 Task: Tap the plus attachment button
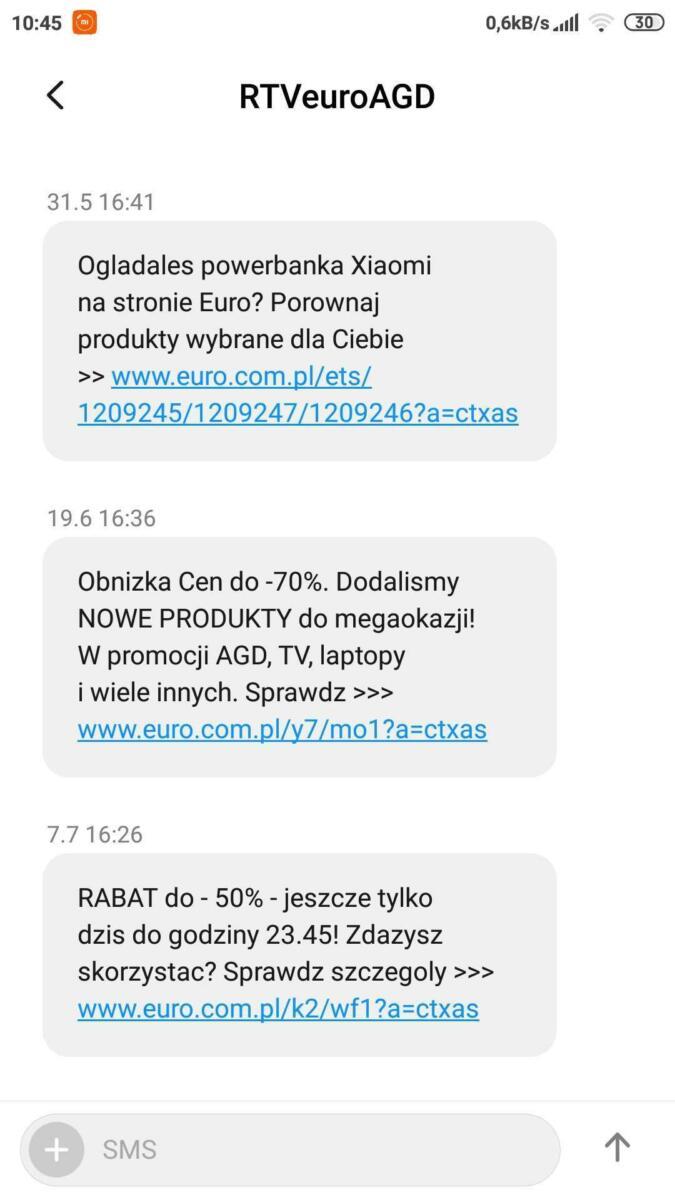(x=56, y=1149)
